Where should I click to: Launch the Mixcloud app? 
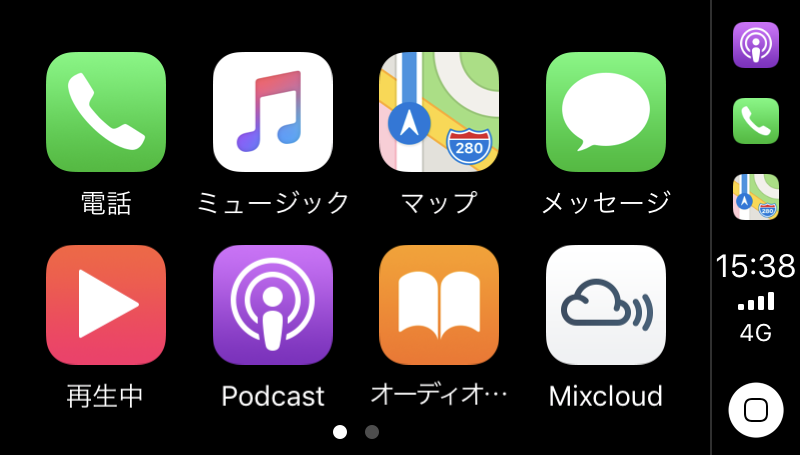605,304
